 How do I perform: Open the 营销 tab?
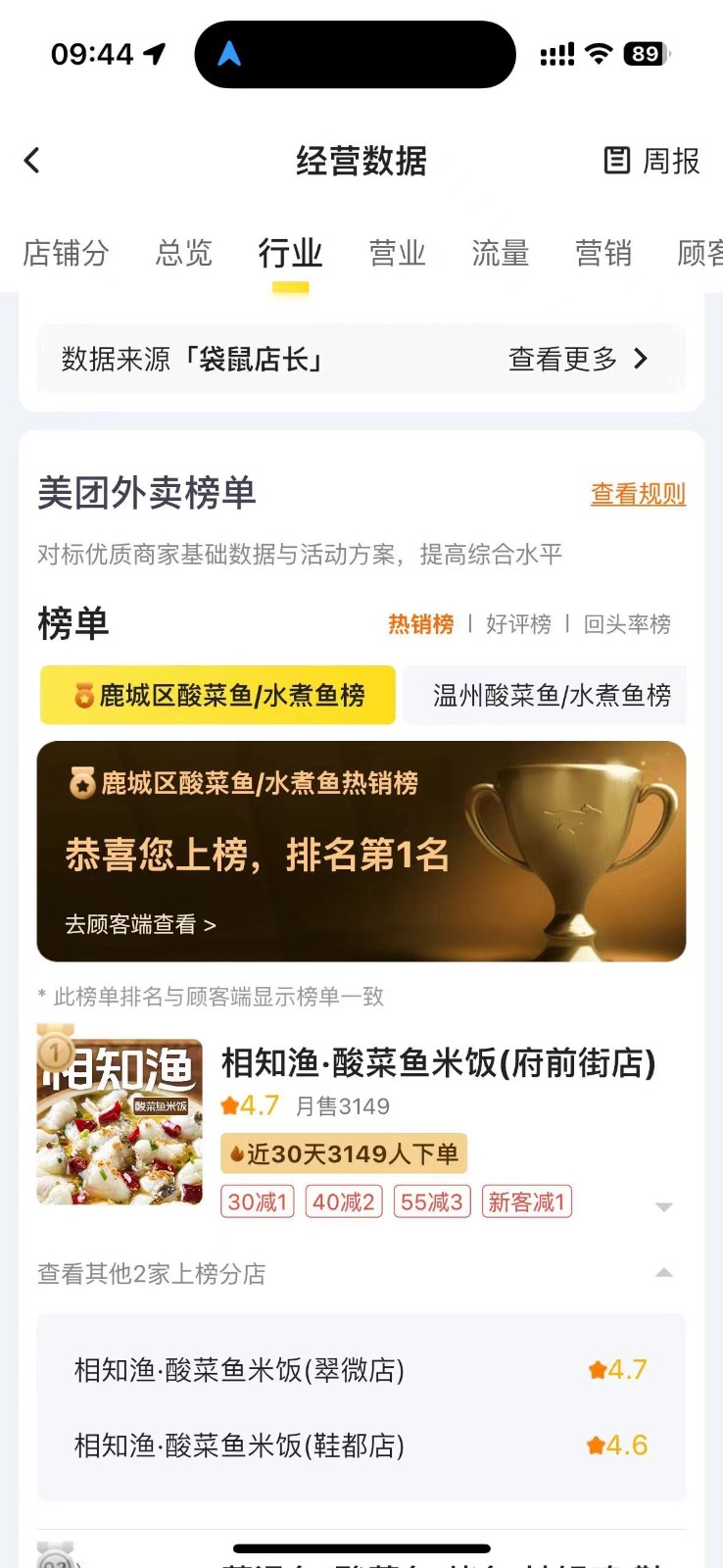click(603, 253)
